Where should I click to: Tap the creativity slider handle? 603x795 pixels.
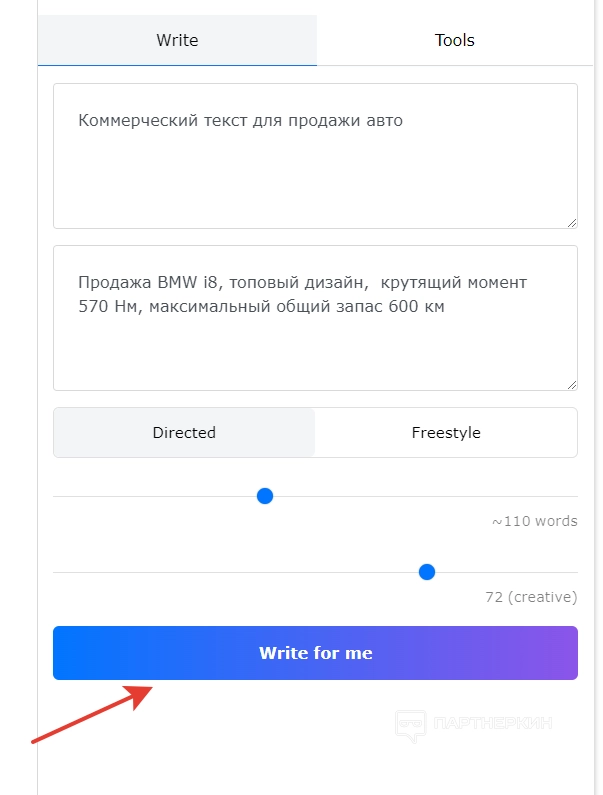tap(427, 572)
